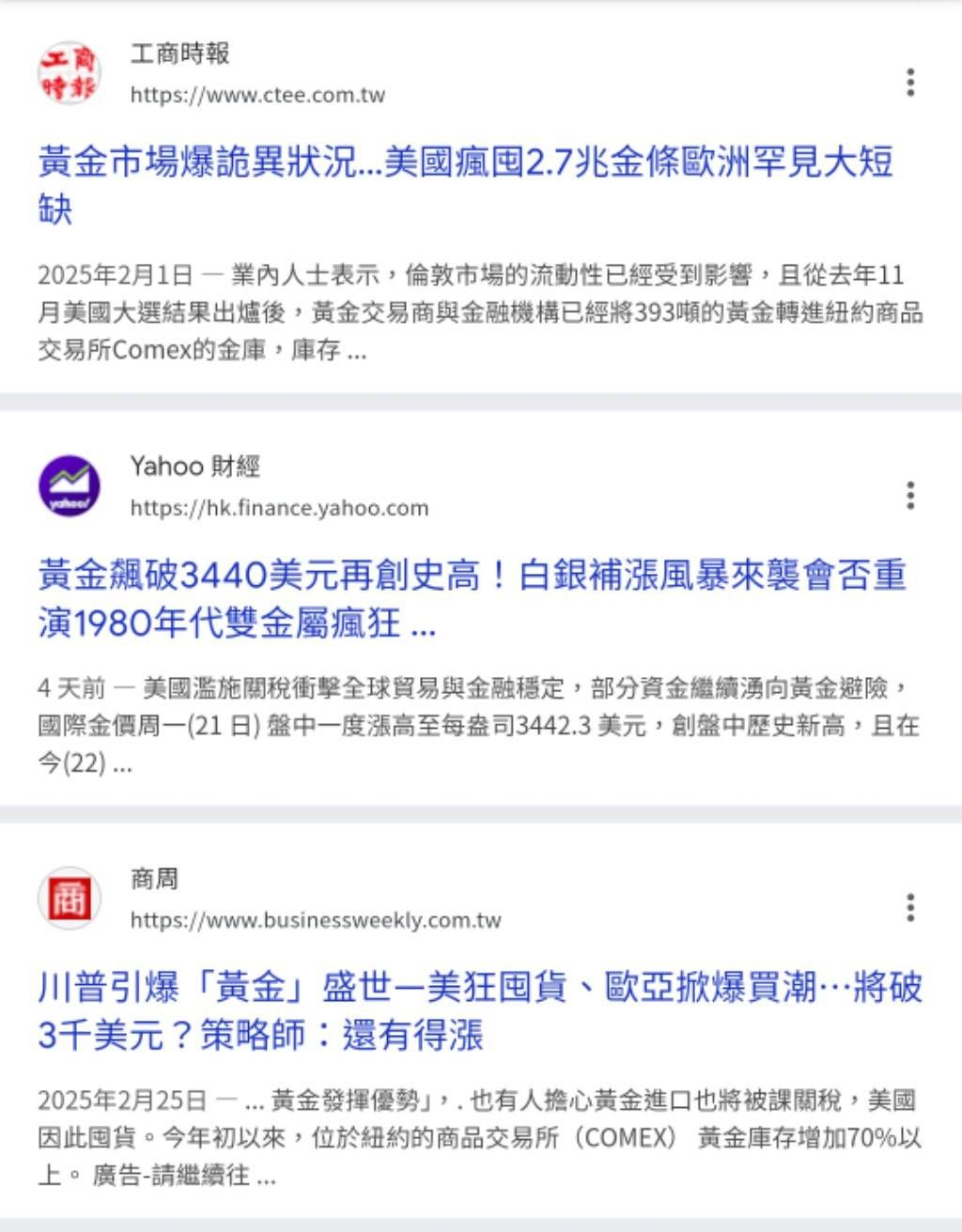
Task: Open overflow menu for the 工商時報 result
Action: [909, 83]
